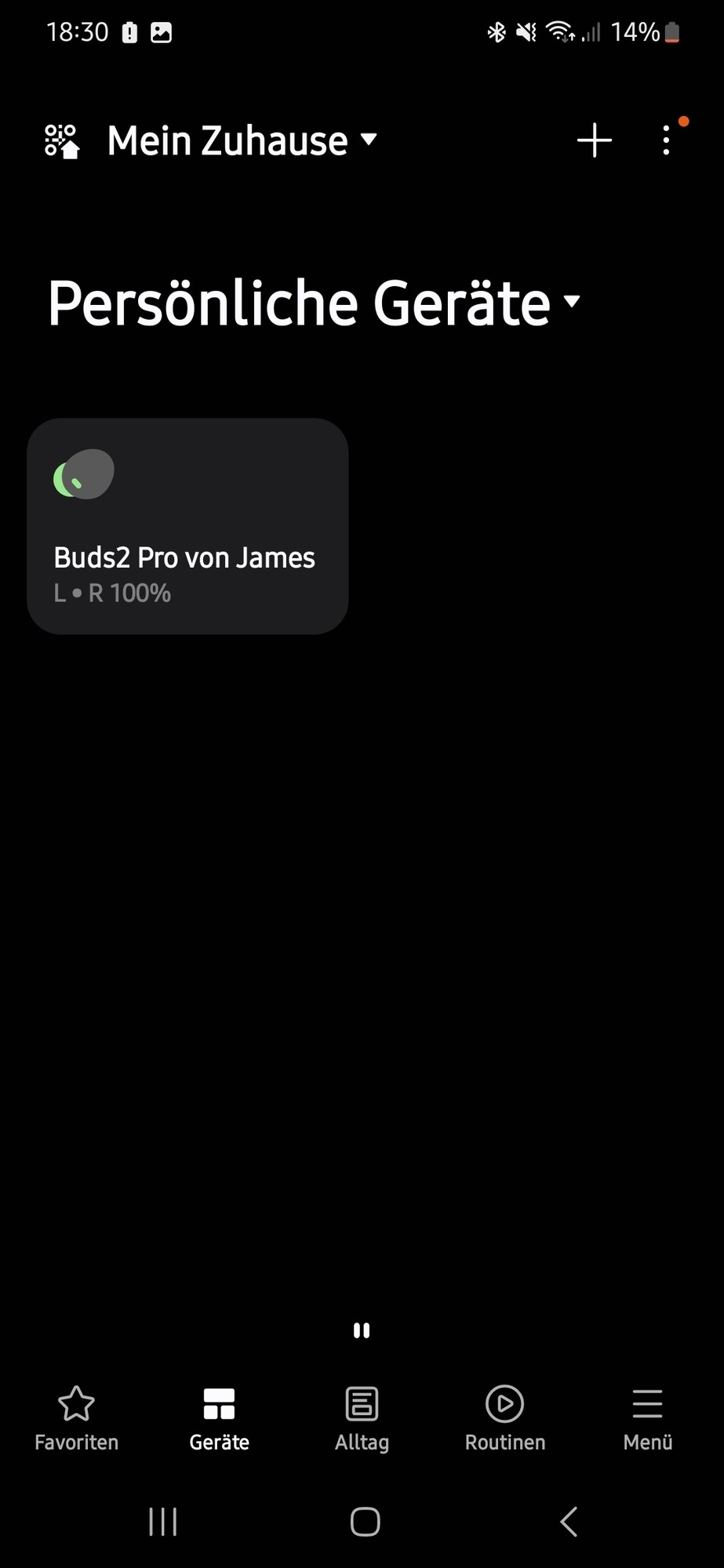Expand the Persönliche Geräte room selector
Viewport: 724px width, 1568px height.
point(314,303)
